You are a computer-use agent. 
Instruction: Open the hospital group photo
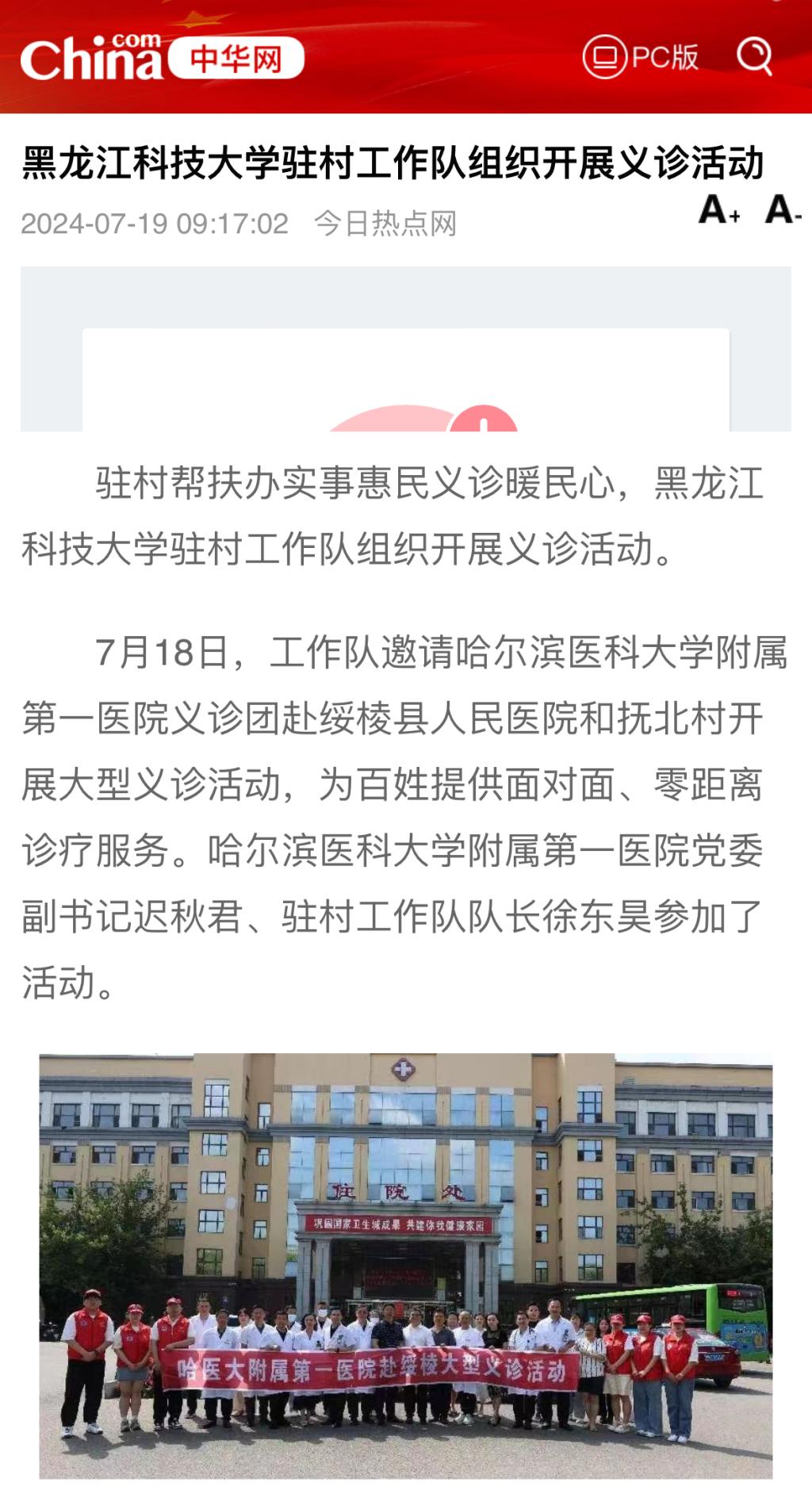406,1265
